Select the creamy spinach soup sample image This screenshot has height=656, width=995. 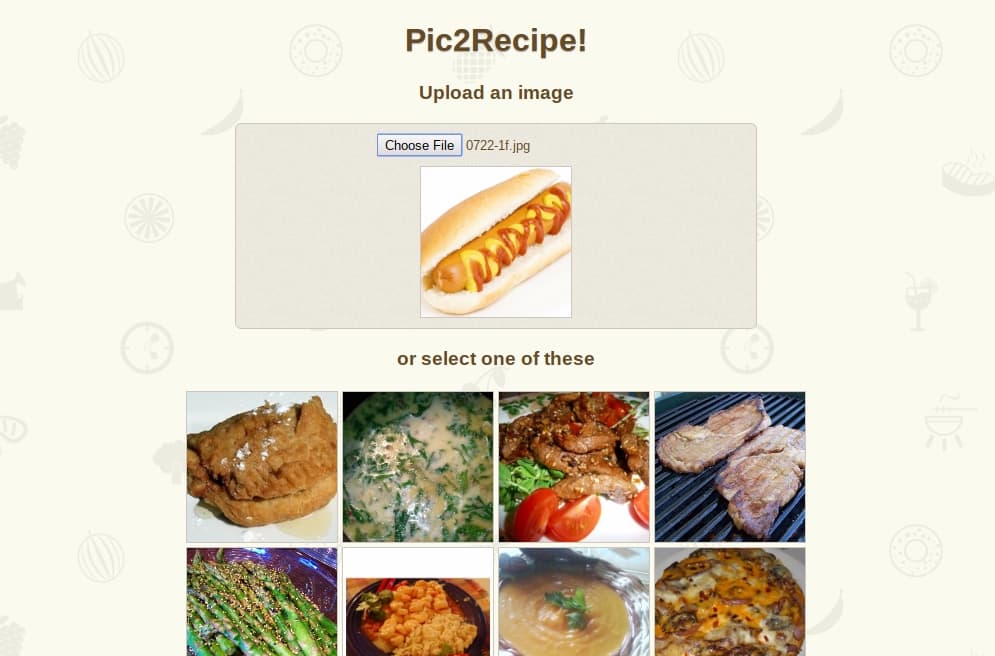[x=418, y=466]
